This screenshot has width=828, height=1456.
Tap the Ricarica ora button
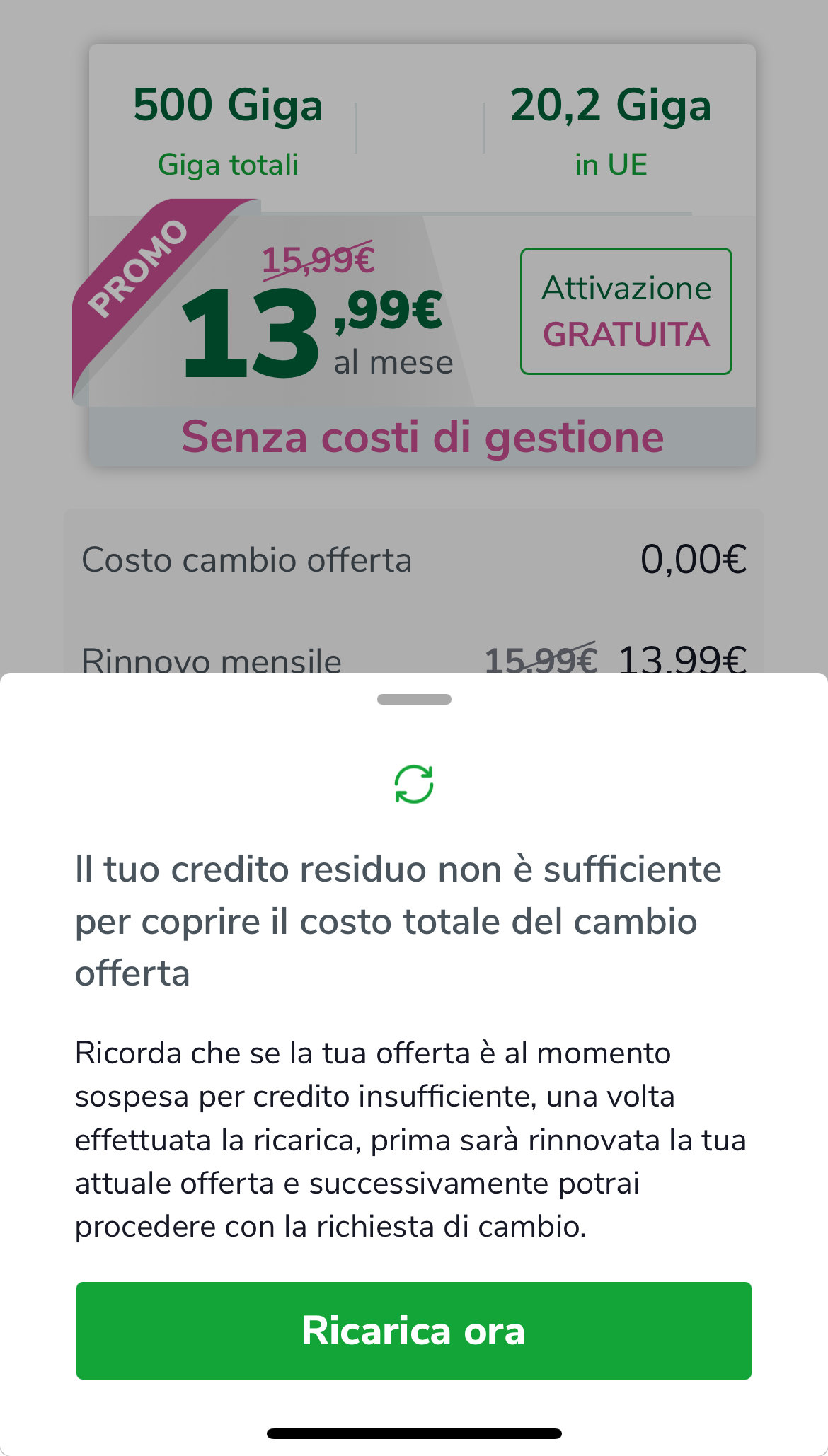(414, 1330)
